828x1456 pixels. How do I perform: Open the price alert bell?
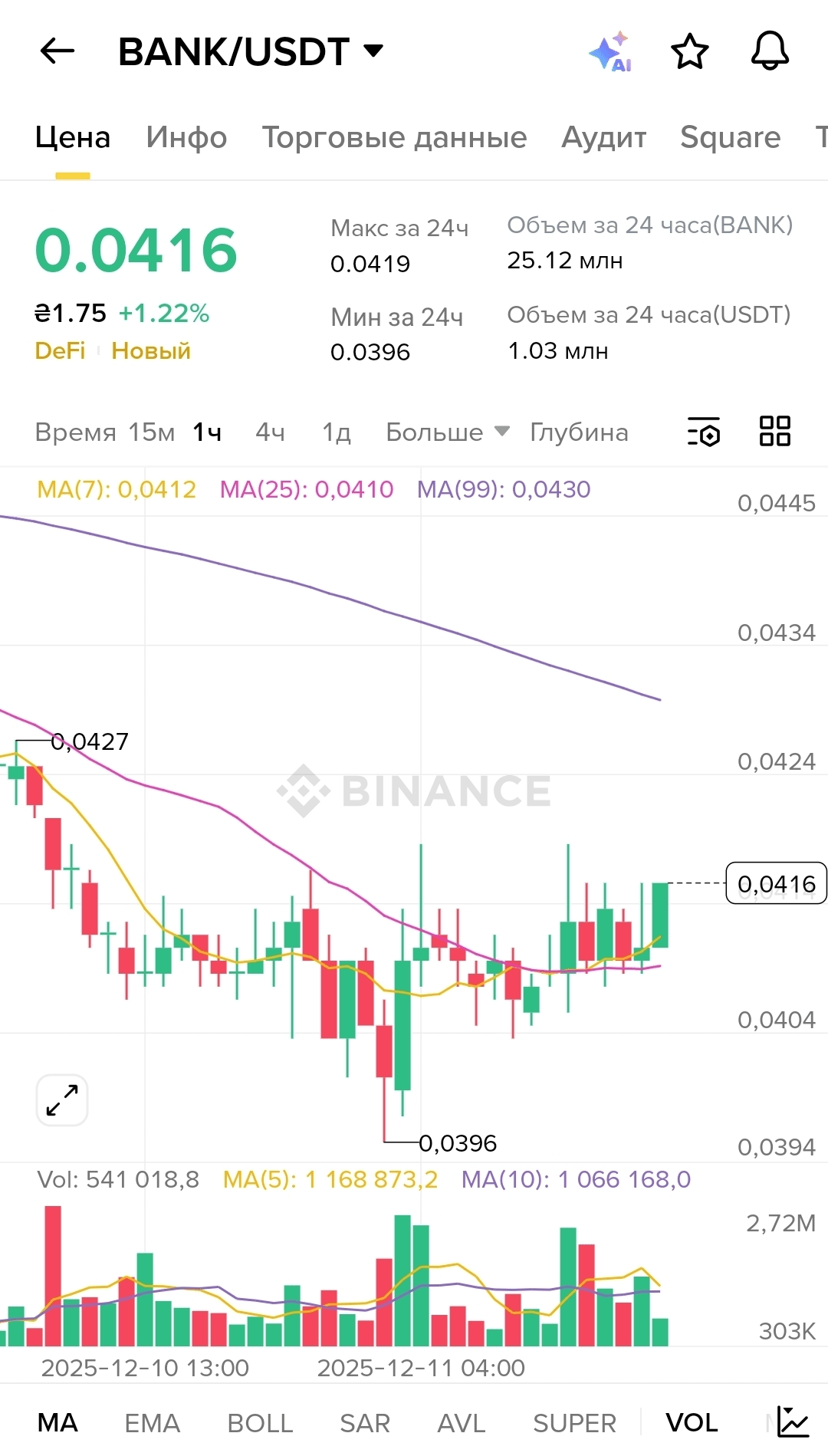point(769,51)
